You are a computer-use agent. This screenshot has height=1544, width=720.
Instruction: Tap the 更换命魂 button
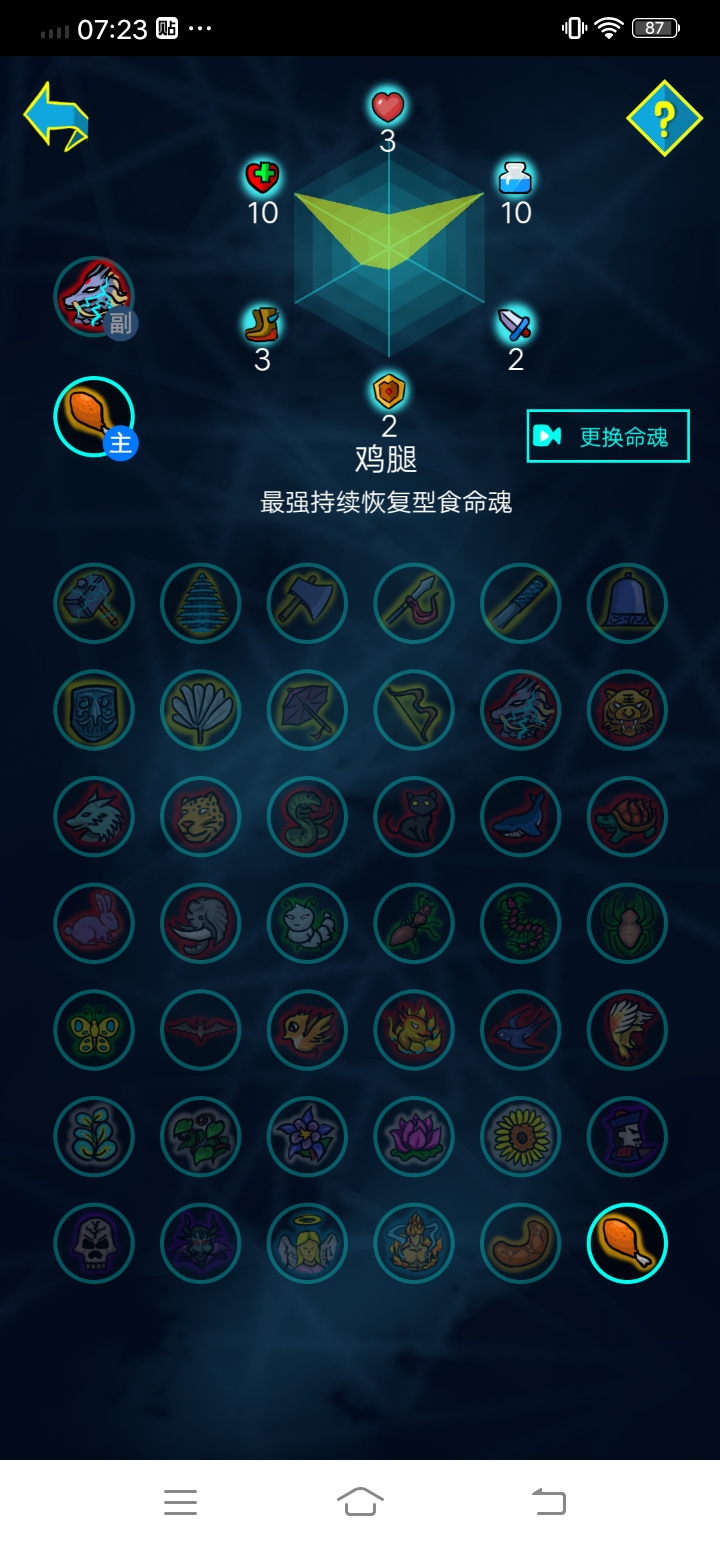click(607, 435)
